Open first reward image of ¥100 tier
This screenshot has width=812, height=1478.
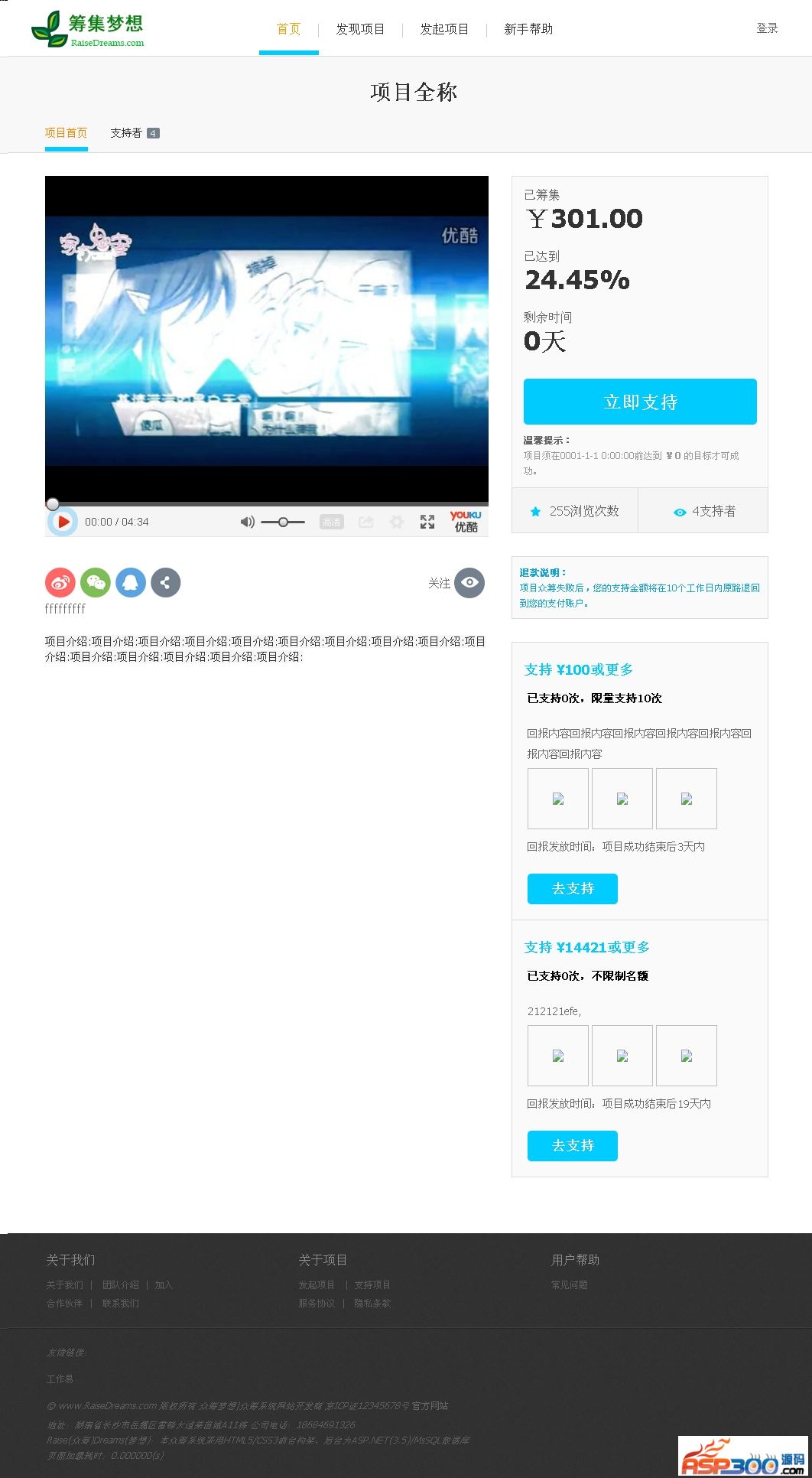[558, 799]
